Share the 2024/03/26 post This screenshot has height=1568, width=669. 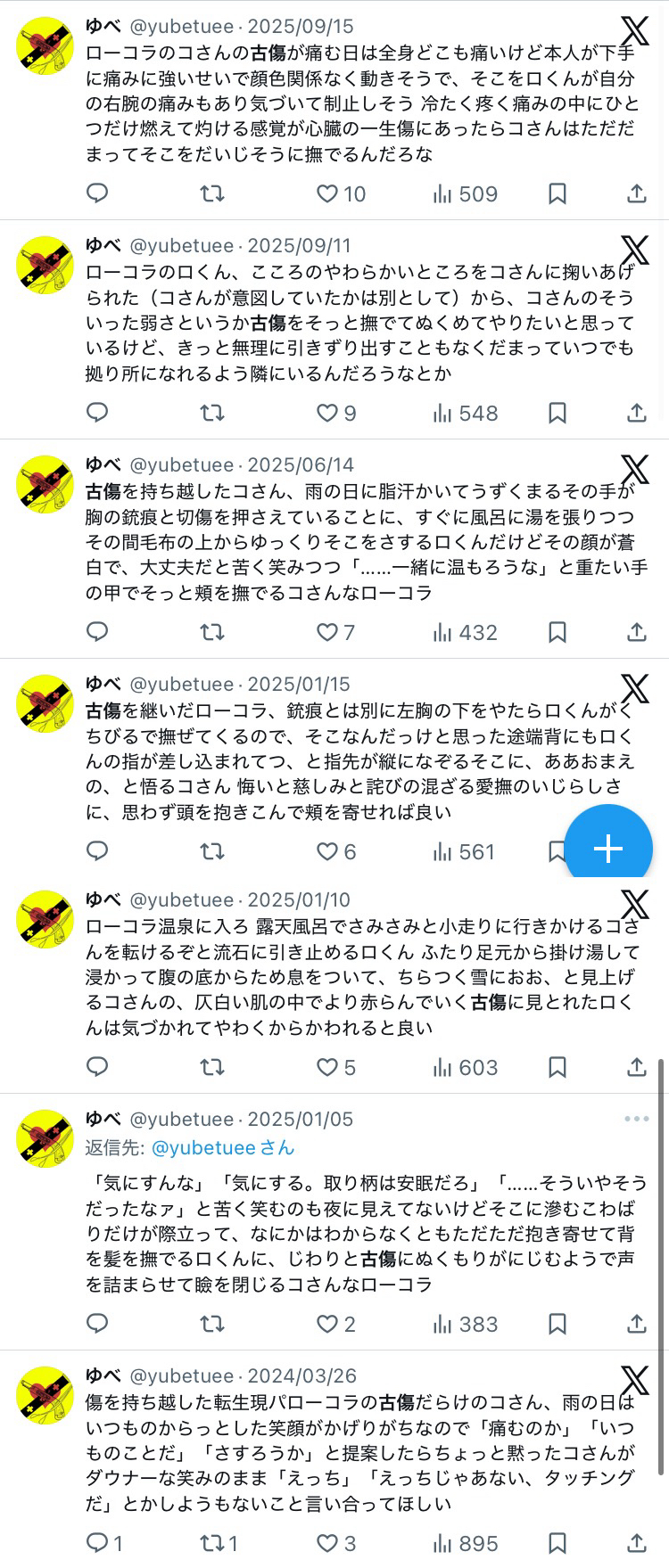[x=636, y=1543]
